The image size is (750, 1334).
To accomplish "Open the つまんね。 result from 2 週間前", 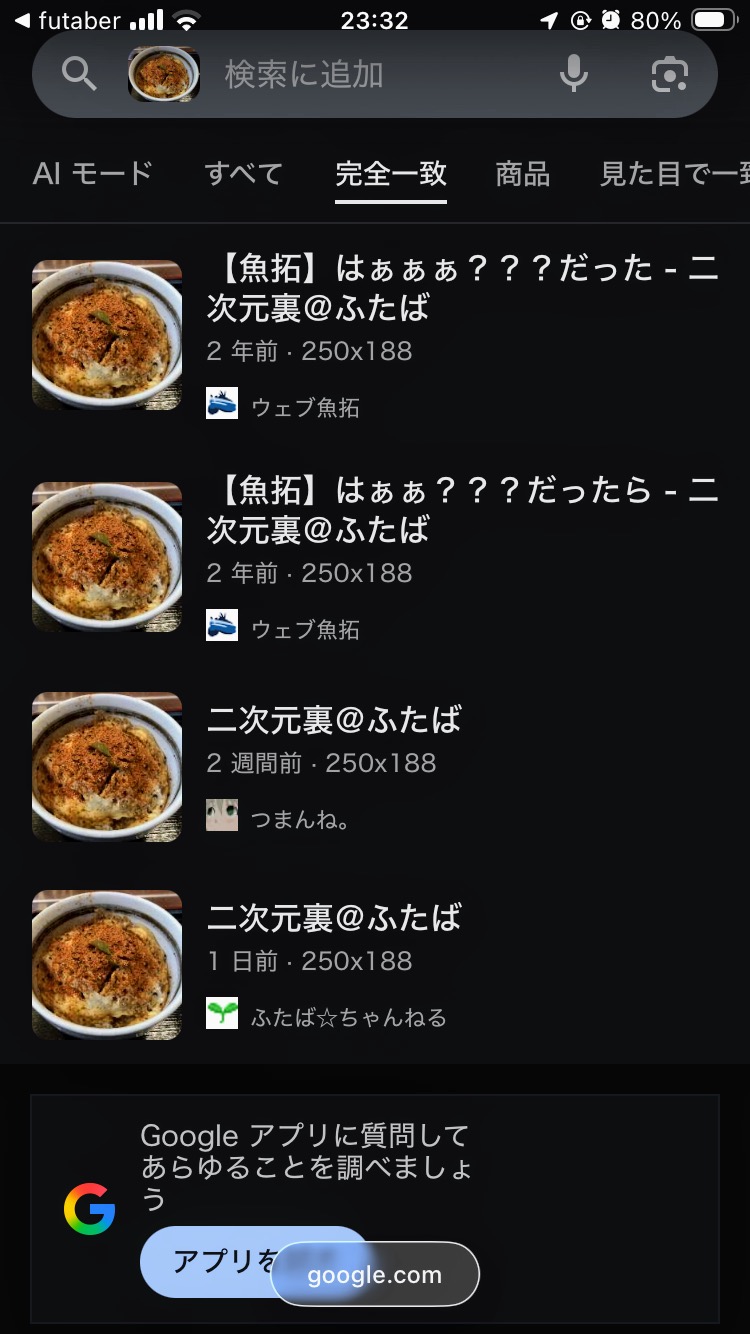I will [x=334, y=720].
